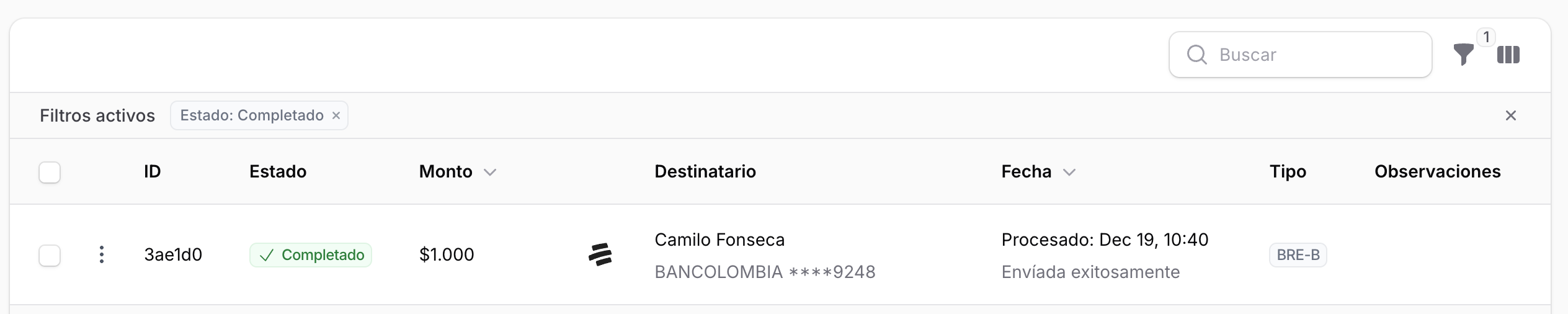
Task: Remove the Estado: Completado filter chip
Action: 336,115
